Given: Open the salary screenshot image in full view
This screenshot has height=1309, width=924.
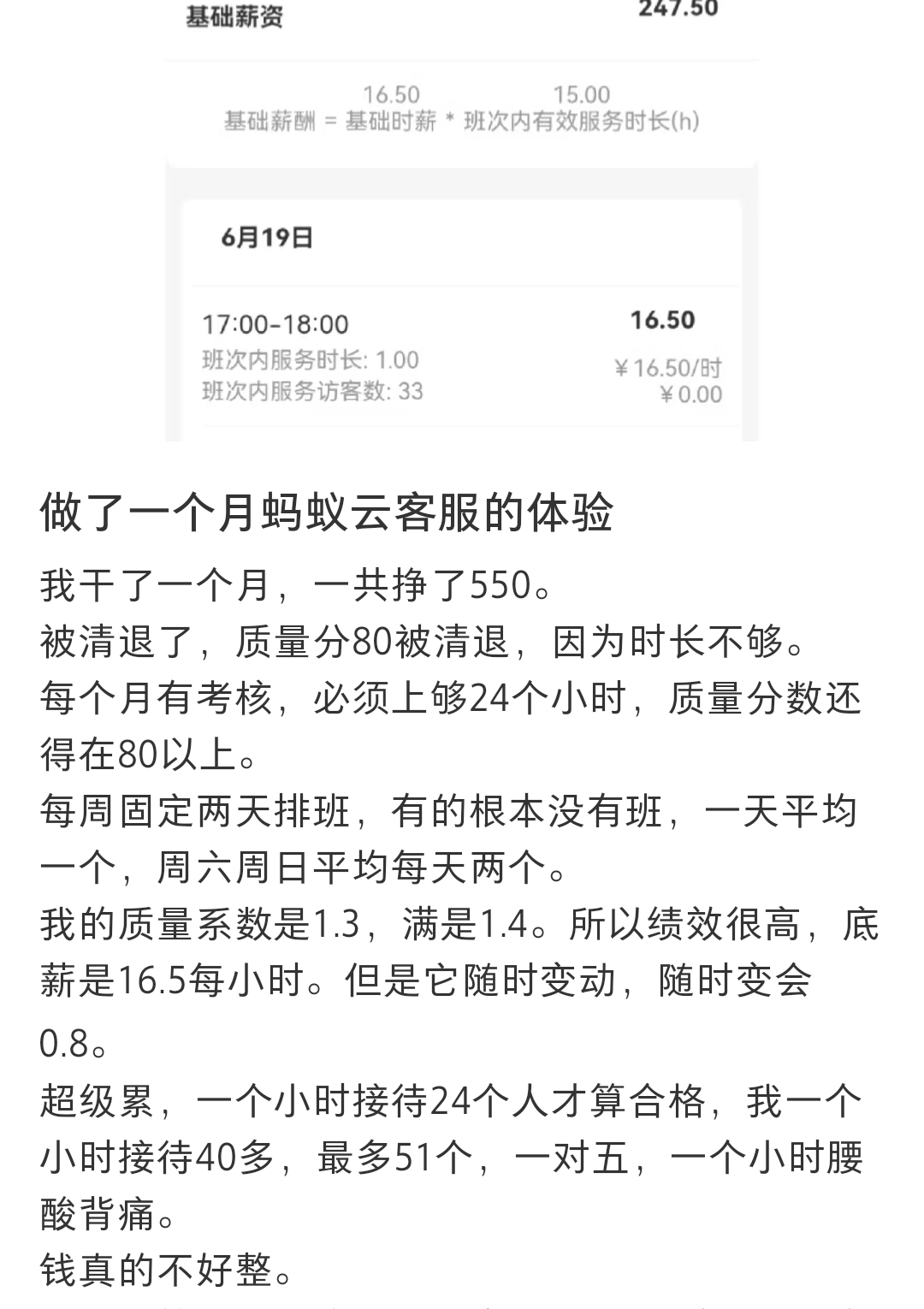Looking at the screenshot, I should tap(462, 222).
